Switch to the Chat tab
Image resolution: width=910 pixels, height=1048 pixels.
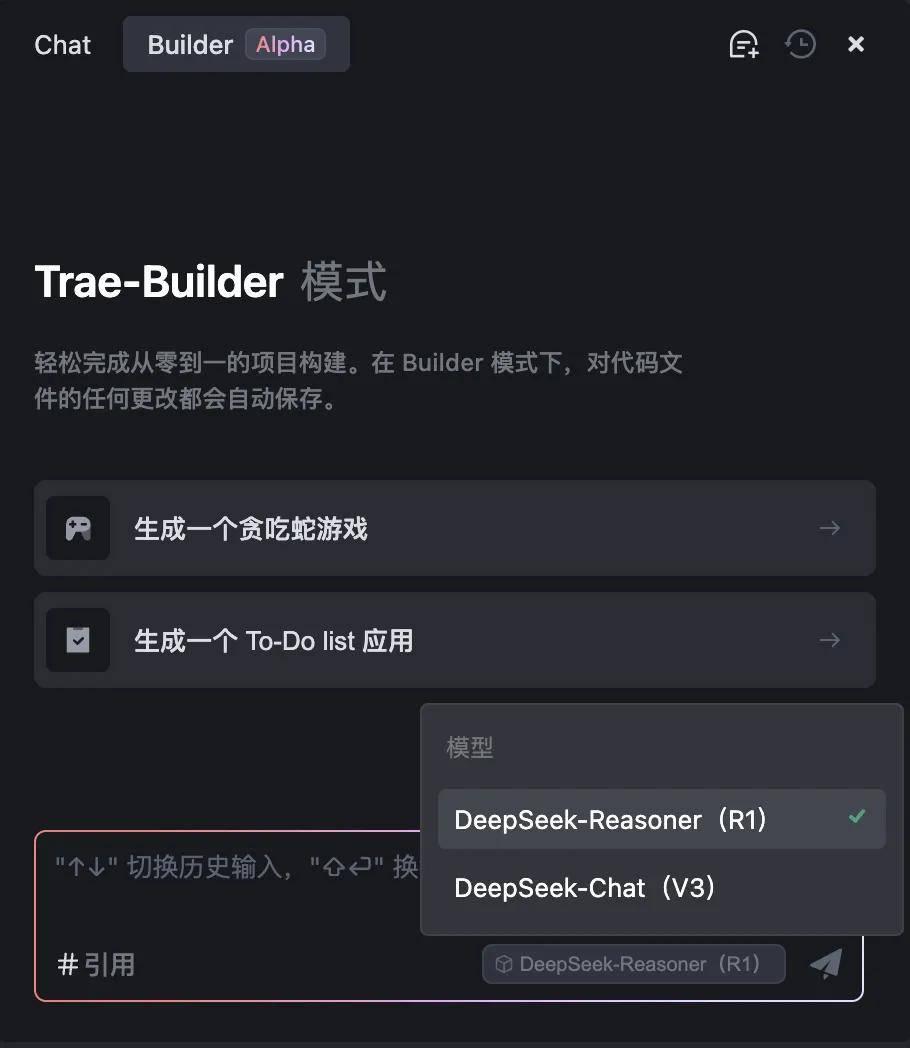click(x=62, y=44)
